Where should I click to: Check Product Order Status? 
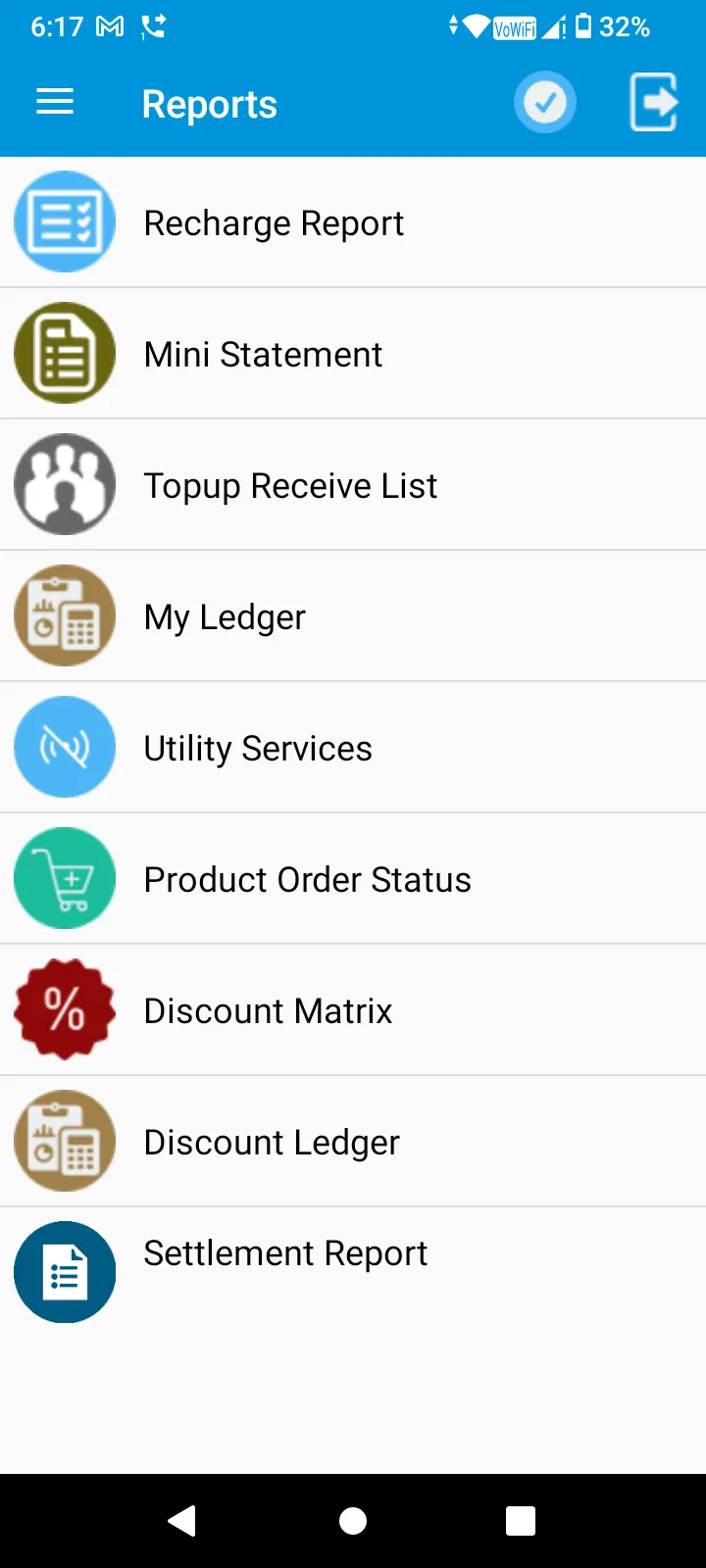pos(353,879)
